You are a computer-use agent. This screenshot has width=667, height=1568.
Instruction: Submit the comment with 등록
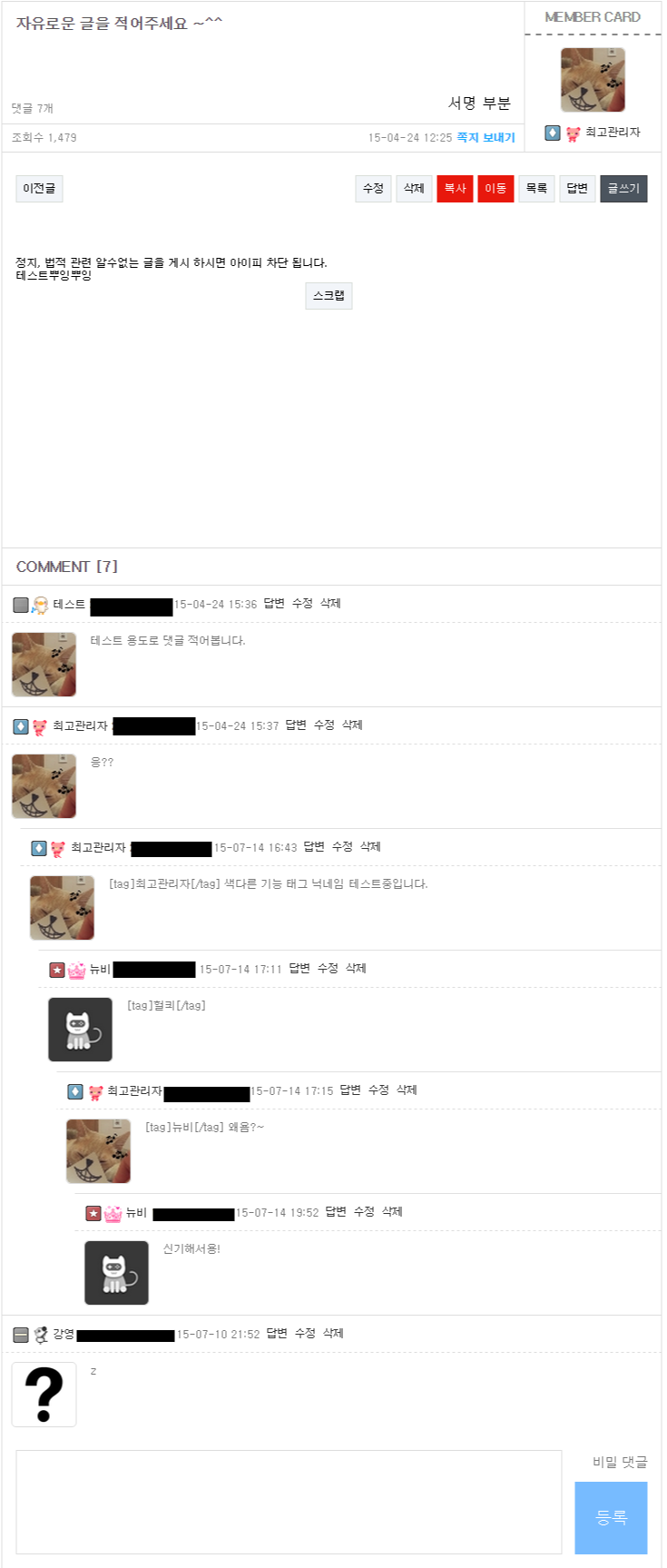click(x=611, y=1517)
